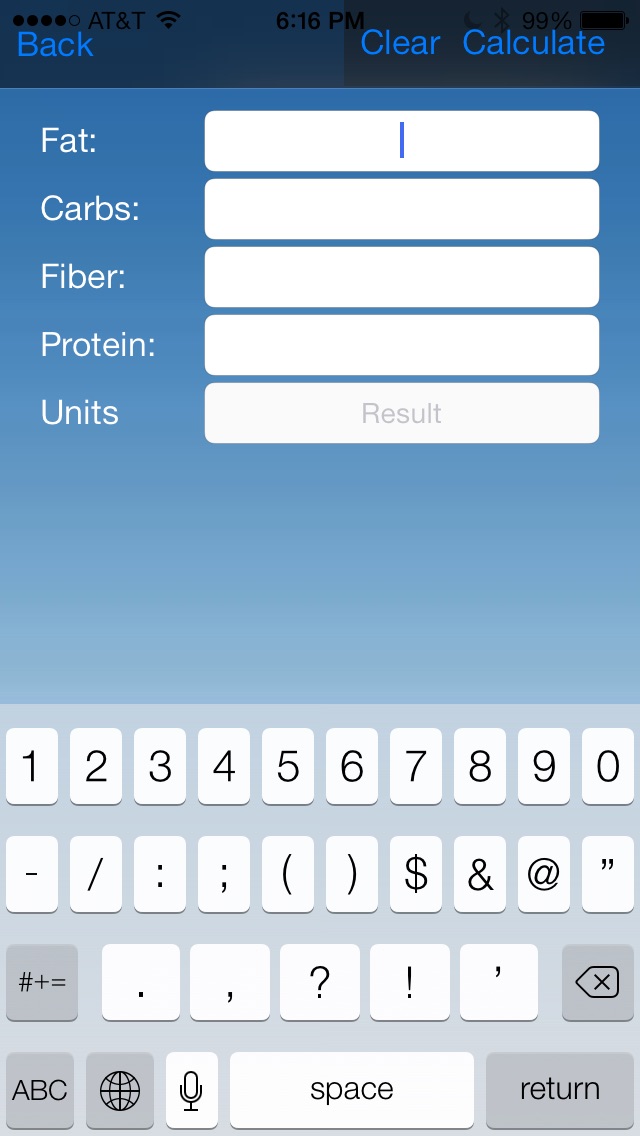Focus the Fat input field
Image resolution: width=640 pixels, height=1136 pixels.
click(x=401, y=141)
